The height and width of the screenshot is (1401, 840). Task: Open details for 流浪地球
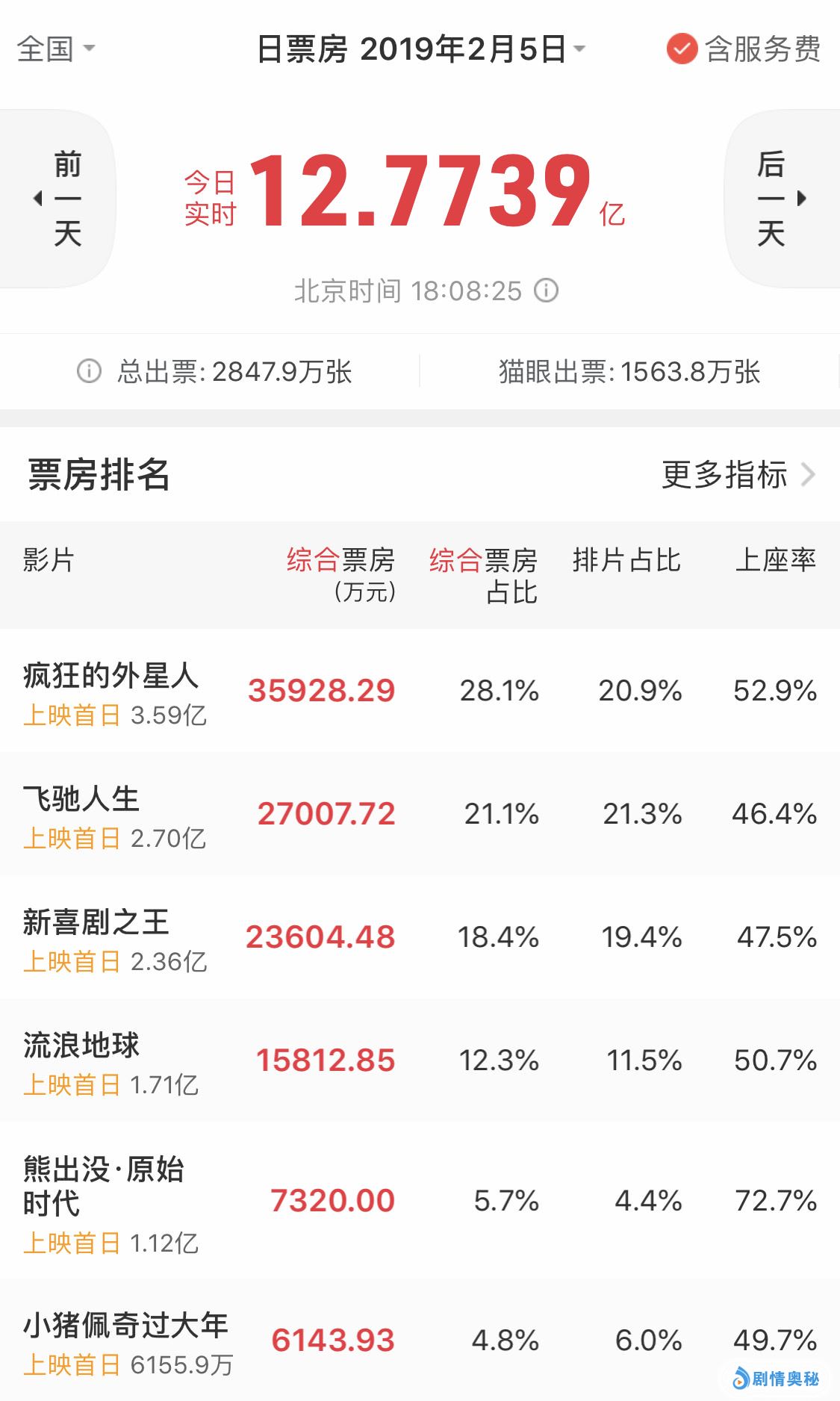point(82,1046)
